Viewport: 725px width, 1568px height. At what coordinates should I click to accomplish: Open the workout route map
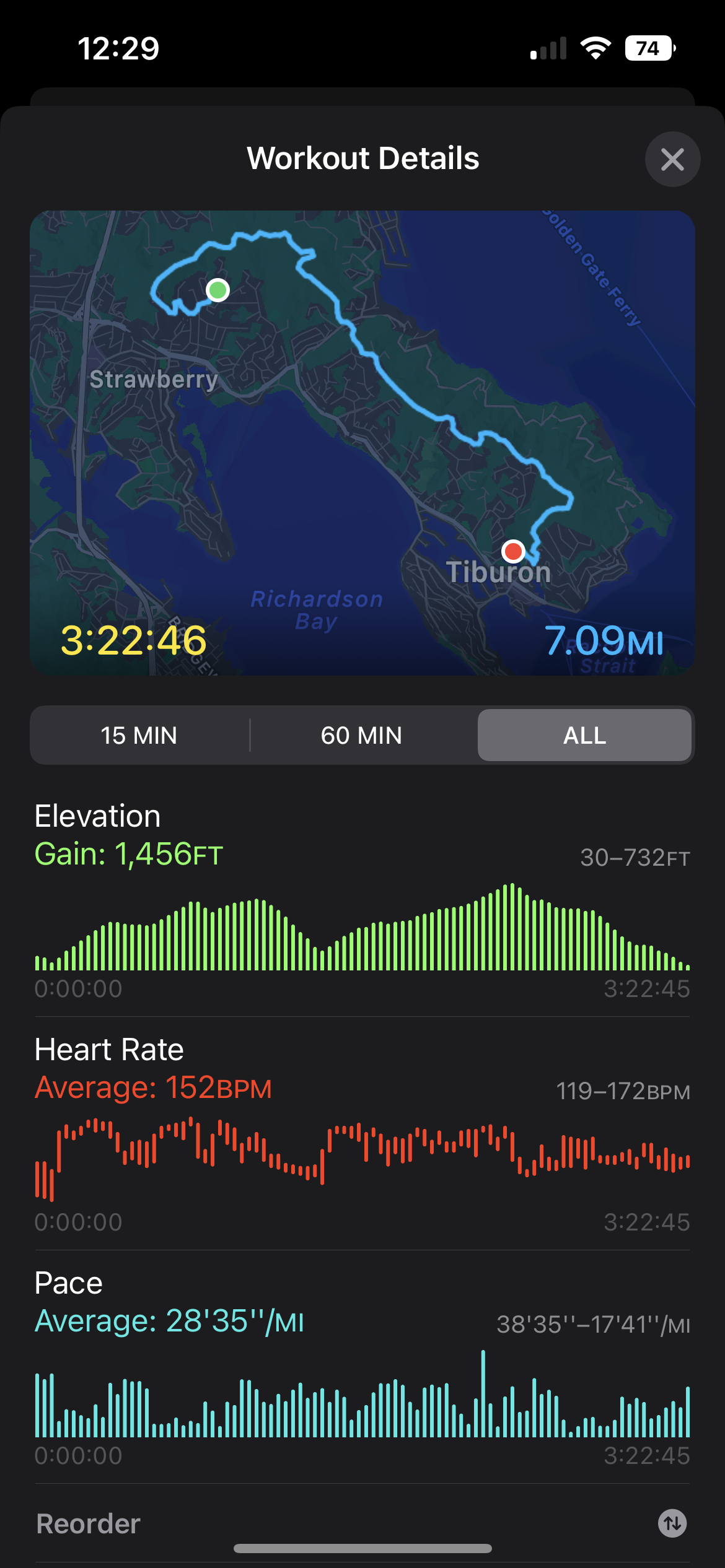click(x=362, y=443)
